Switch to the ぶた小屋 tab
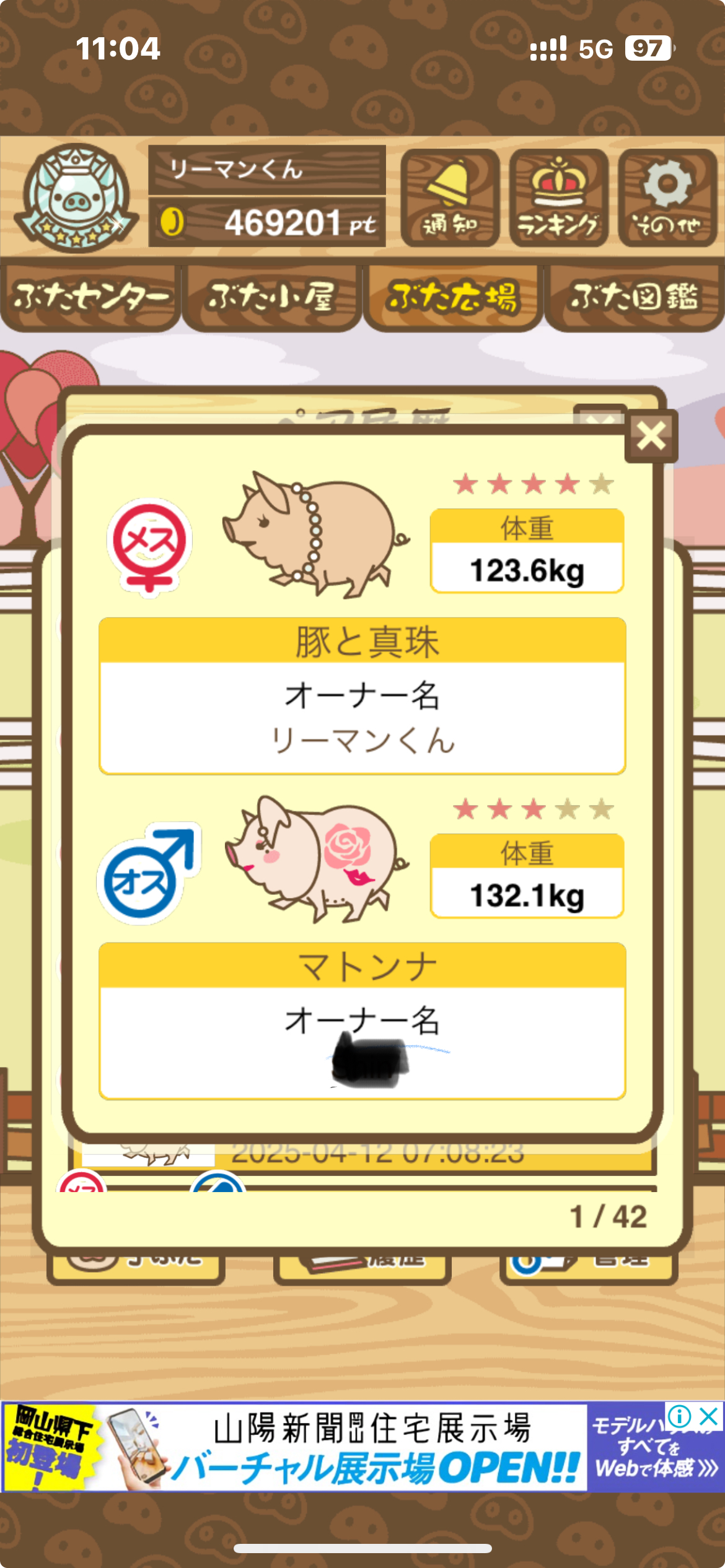The width and height of the screenshot is (725, 1568). pyautogui.click(x=271, y=297)
